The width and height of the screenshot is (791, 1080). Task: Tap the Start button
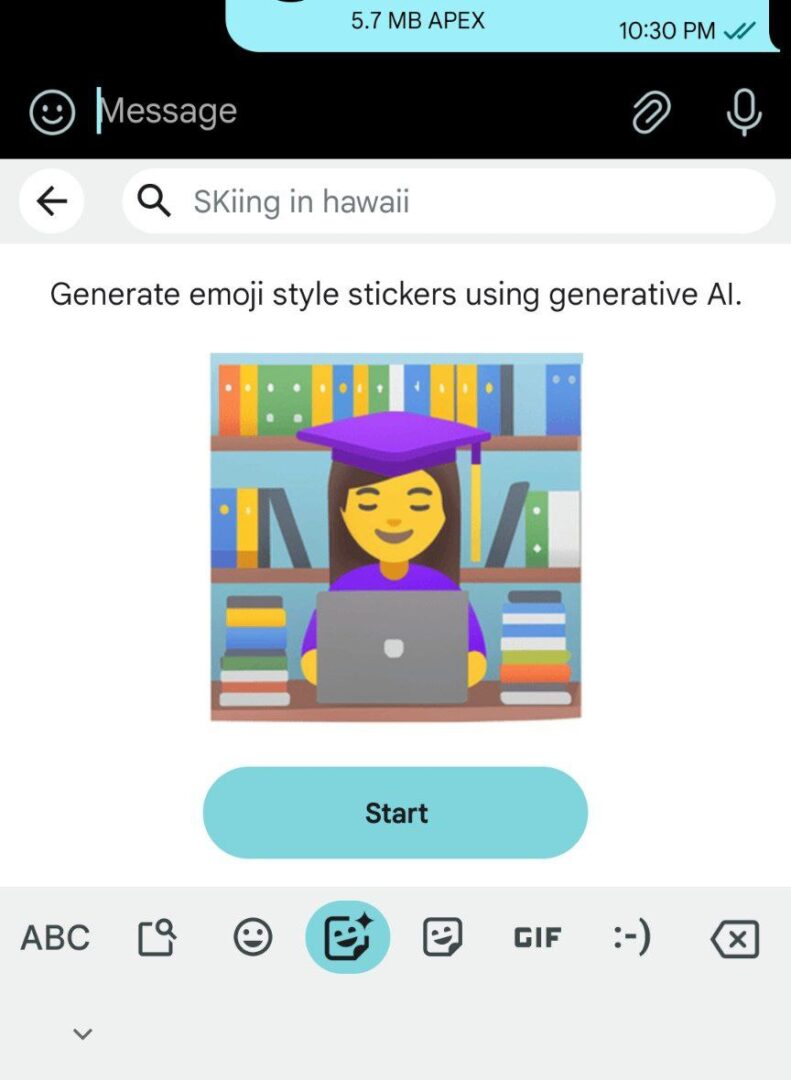(396, 813)
